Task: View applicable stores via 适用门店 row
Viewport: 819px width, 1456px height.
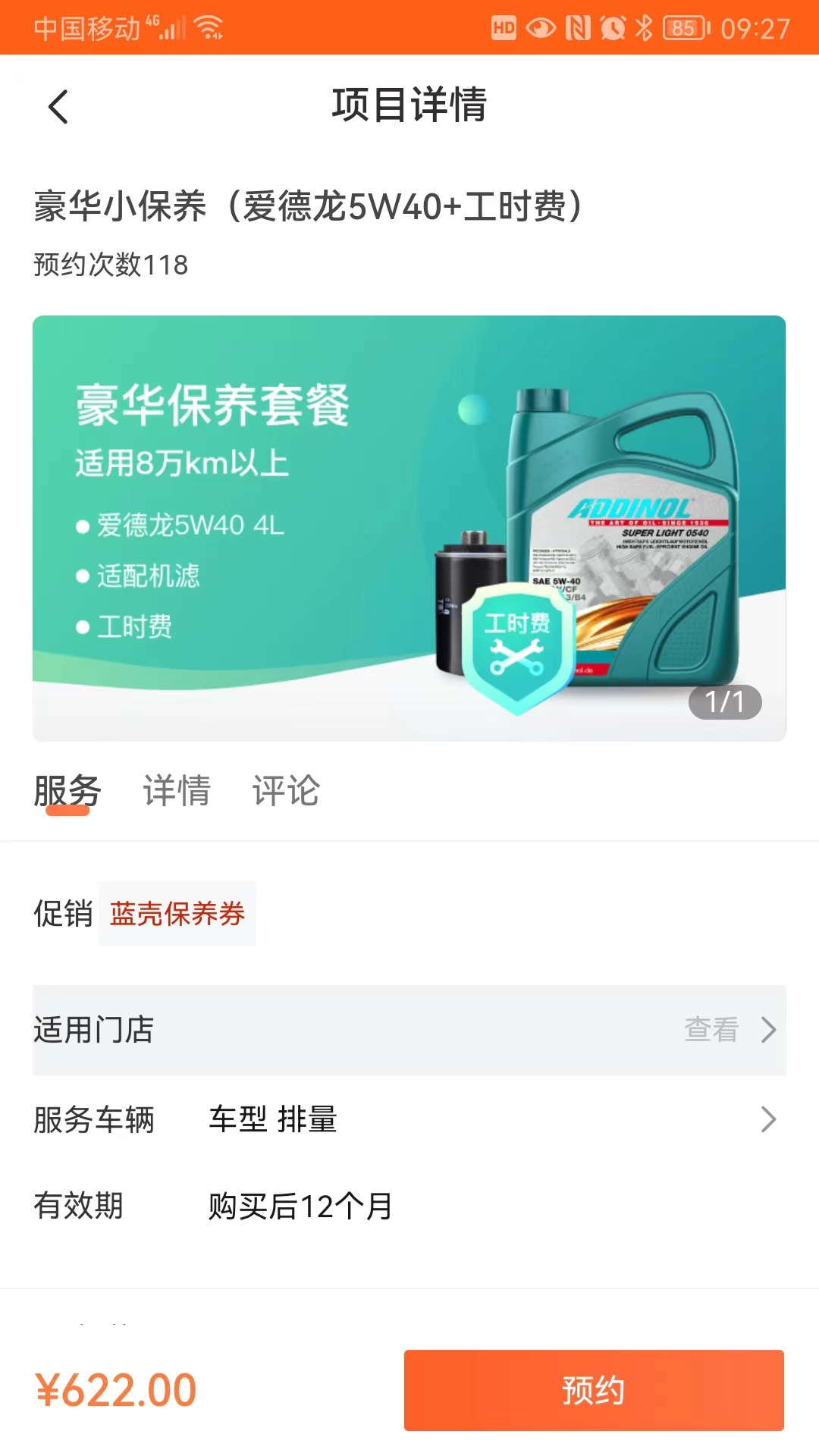Action: tap(409, 1030)
